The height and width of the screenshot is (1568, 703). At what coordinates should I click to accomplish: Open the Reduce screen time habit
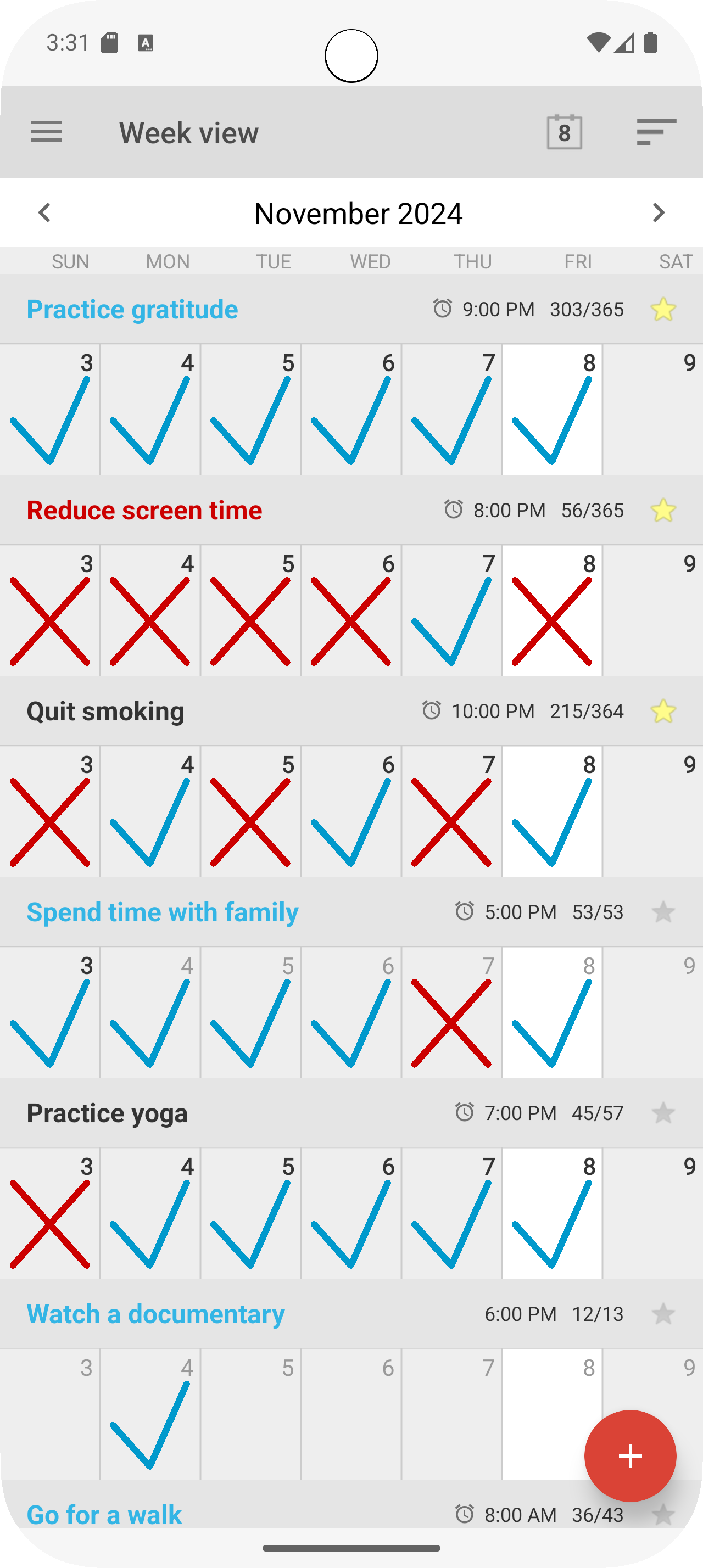coord(144,509)
